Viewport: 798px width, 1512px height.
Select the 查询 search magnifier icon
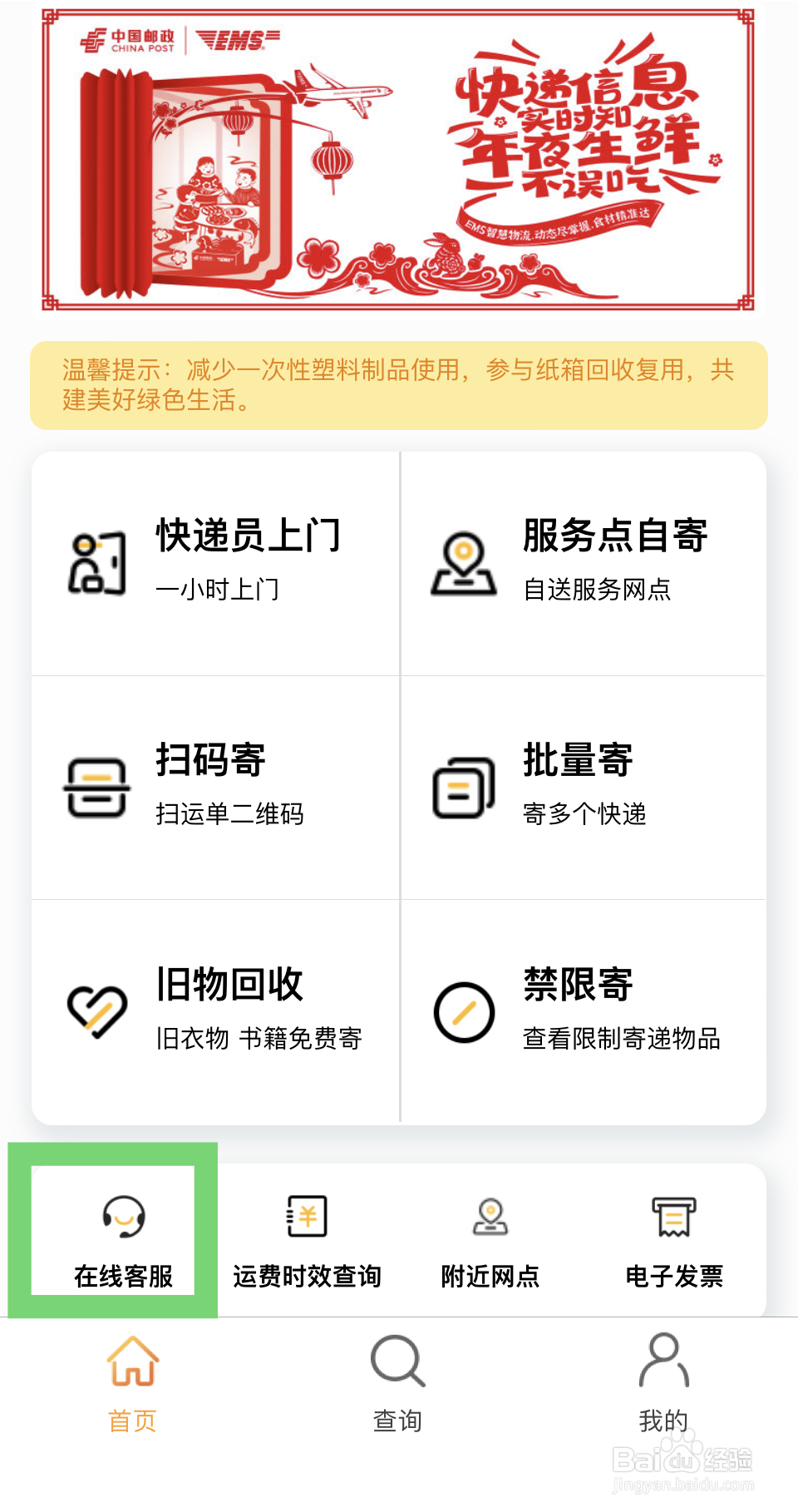point(397,1361)
